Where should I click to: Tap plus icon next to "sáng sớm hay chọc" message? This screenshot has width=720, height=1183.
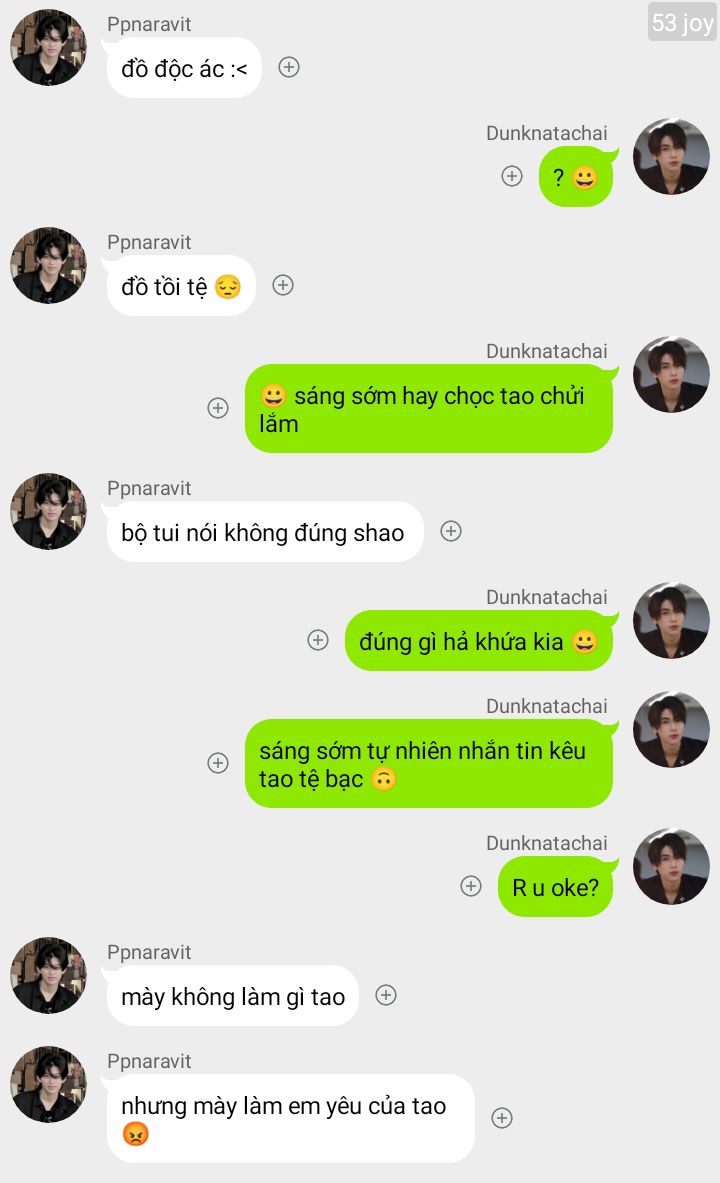pyautogui.click(x=218, y=408)
